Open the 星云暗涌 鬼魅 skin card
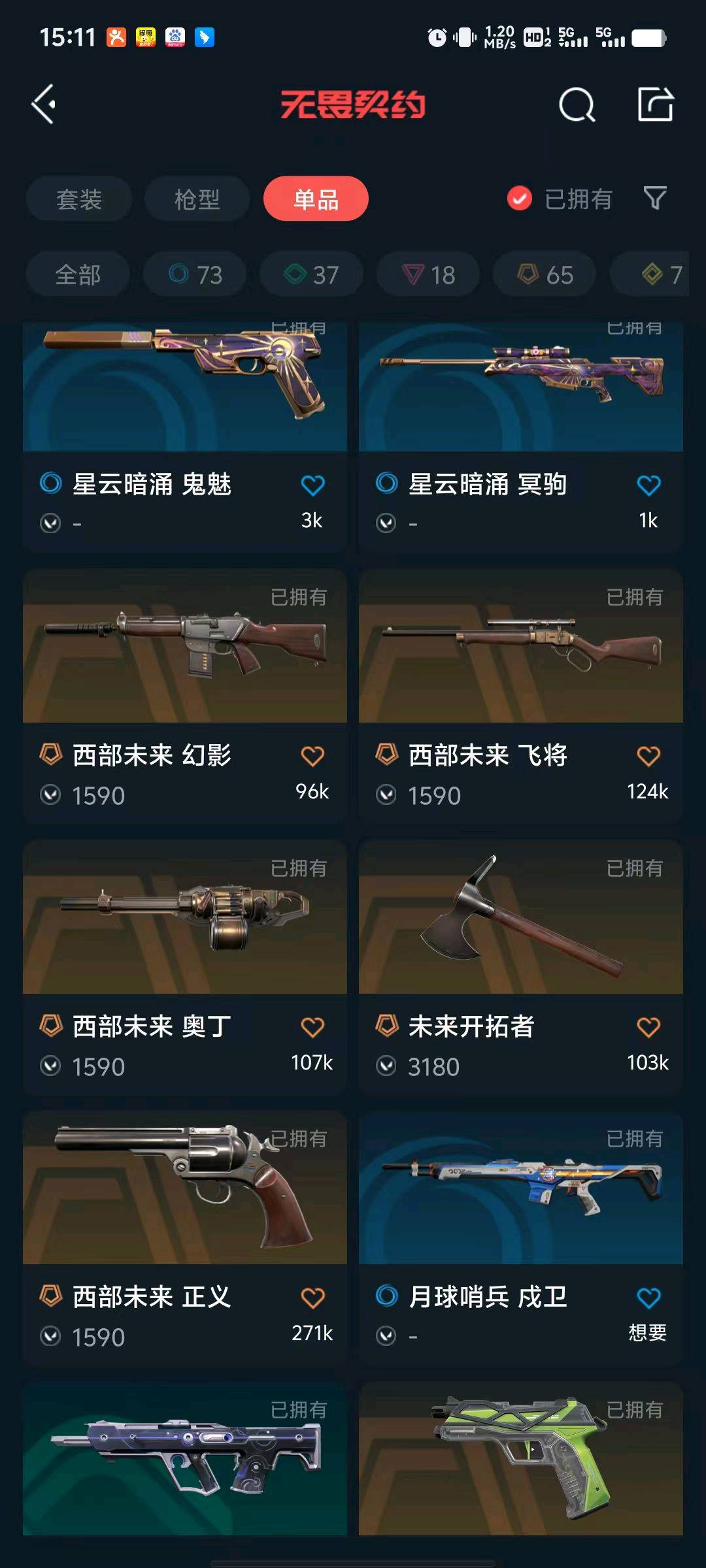Image resolution: width=706 pixels, height=1568 pixels. (x=185, y=438)
